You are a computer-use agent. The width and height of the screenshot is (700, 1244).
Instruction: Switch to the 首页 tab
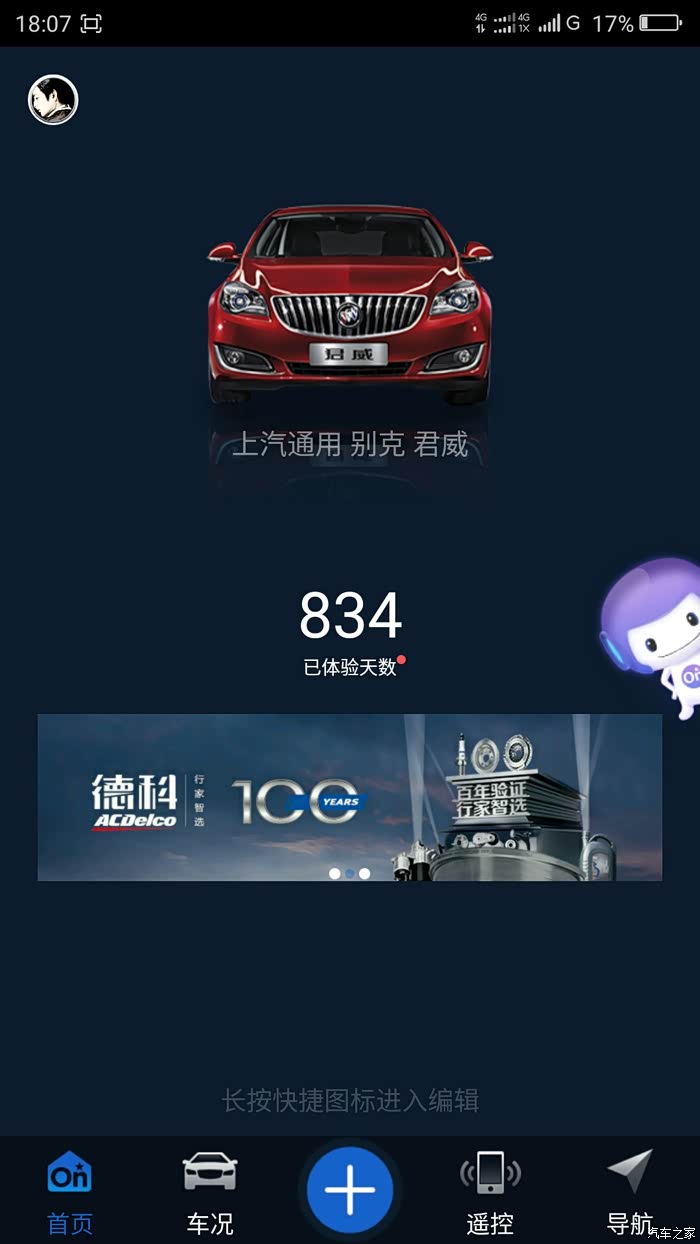(x=69, y=1191)
